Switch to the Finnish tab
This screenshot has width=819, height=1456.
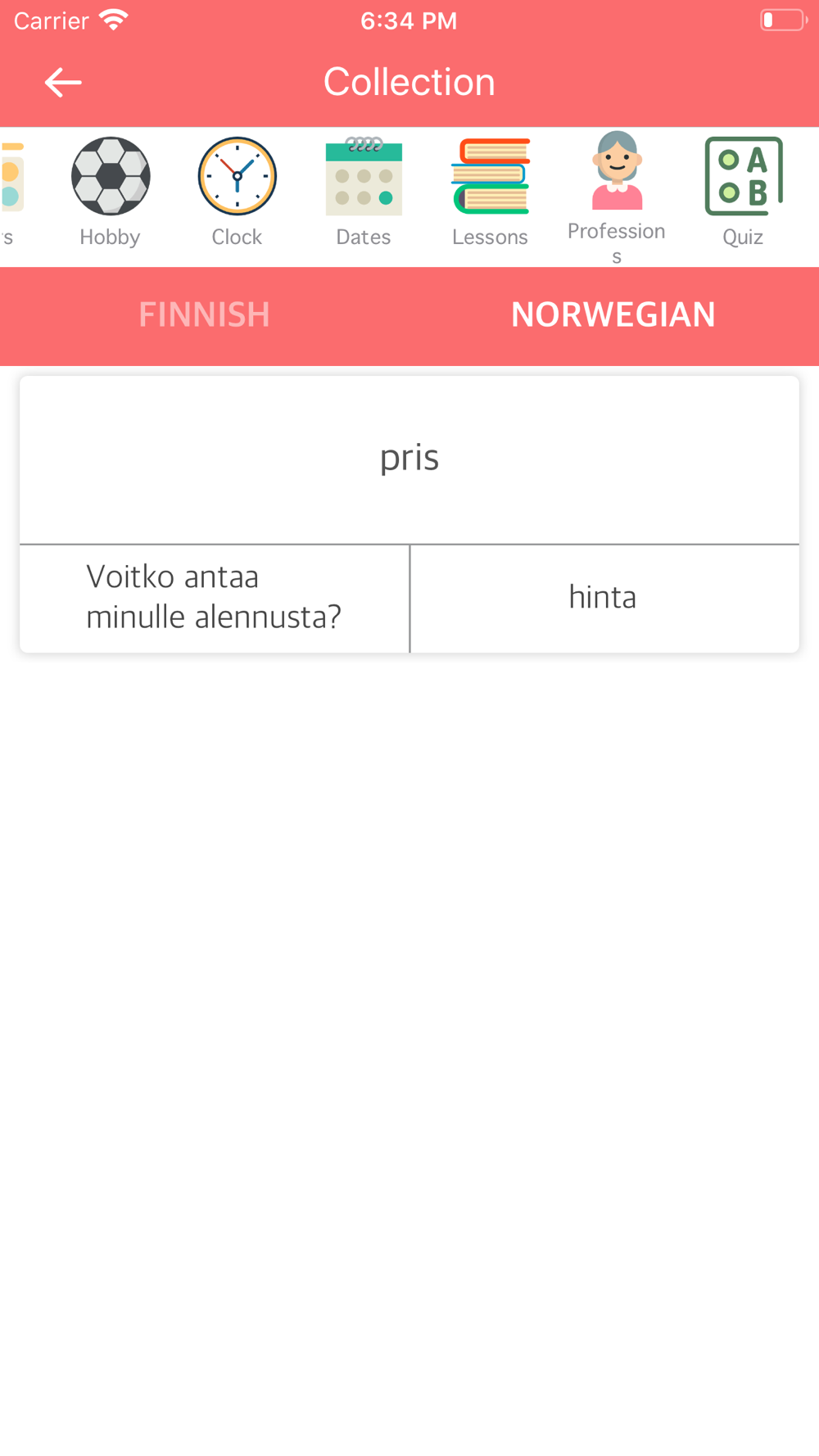205,315
